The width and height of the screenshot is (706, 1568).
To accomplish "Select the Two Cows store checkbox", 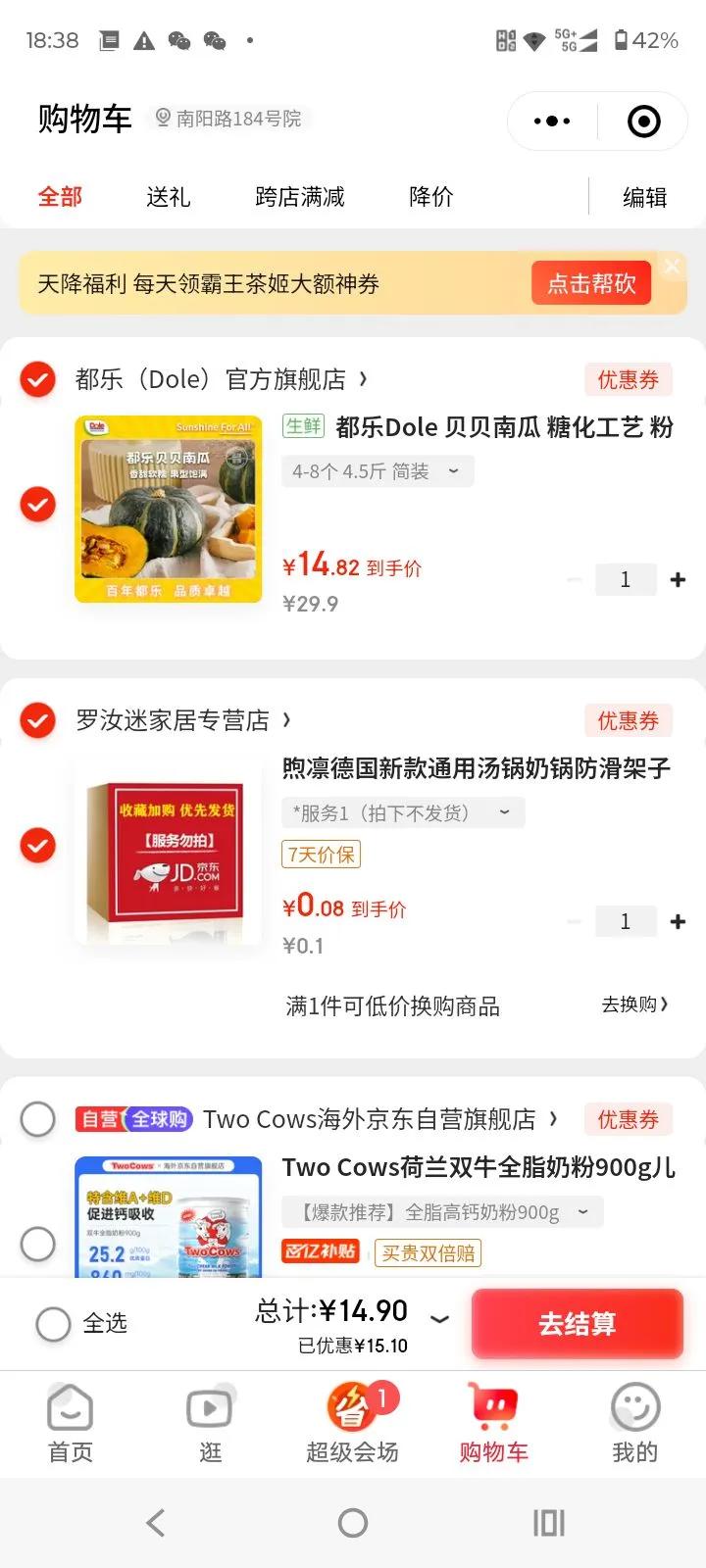I will pyautogui.click(x=38, y=1118).
